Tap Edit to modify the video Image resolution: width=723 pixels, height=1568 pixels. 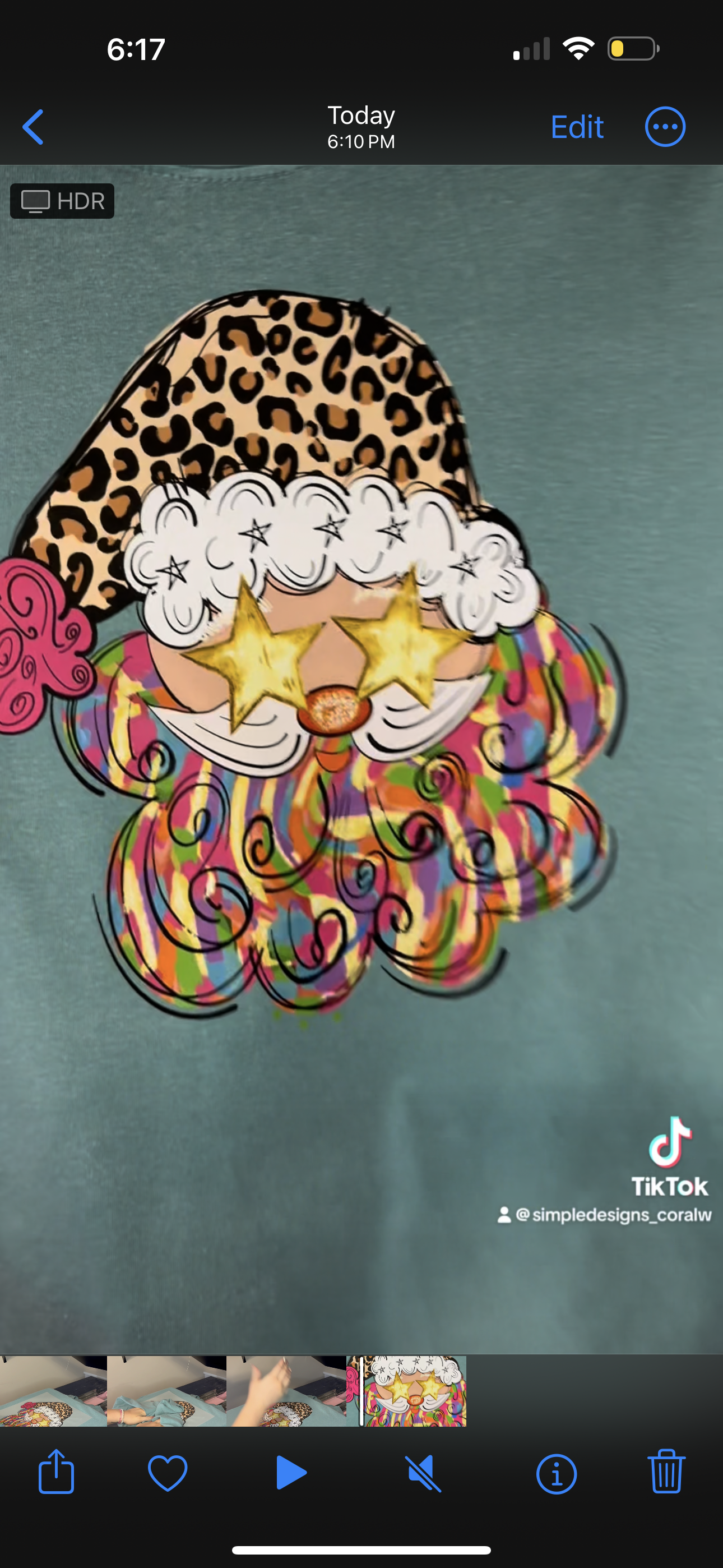click(x=576, y=127)
